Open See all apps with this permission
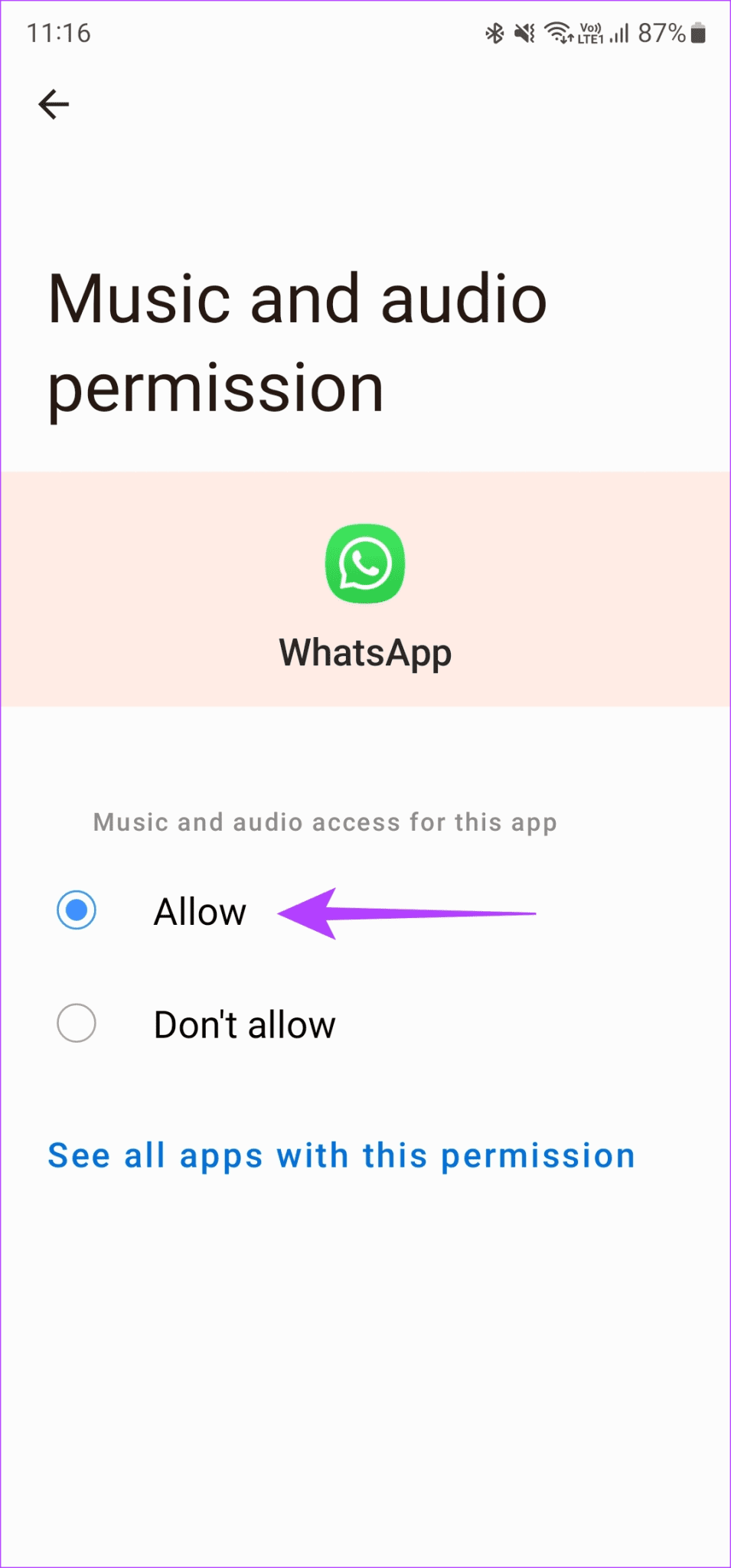This screenshot has height=1568, width=731. tap(341, 1156)
